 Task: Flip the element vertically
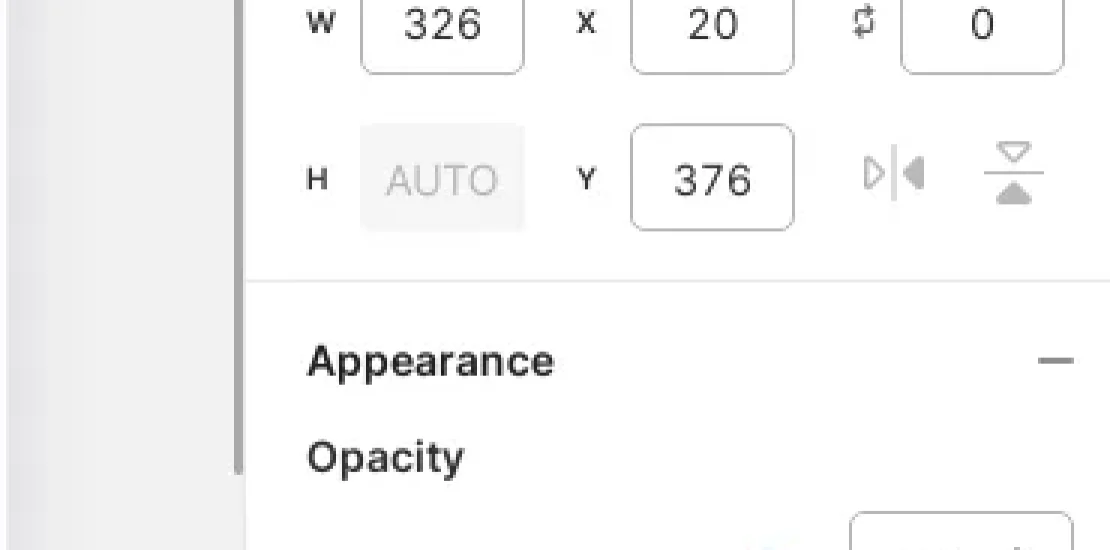point(1012,178)
